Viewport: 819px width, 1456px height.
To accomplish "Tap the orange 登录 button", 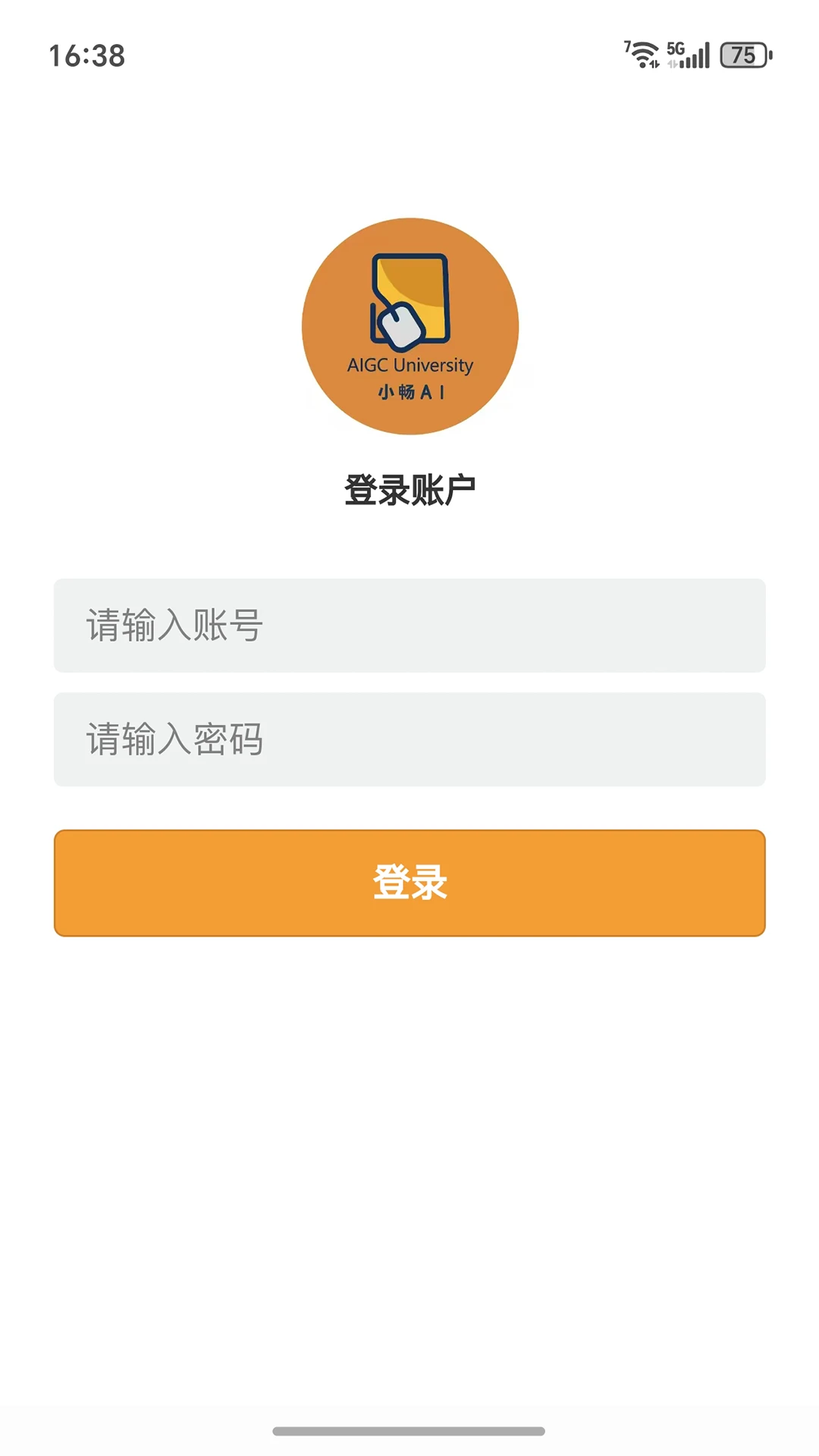I will (409, 883).
